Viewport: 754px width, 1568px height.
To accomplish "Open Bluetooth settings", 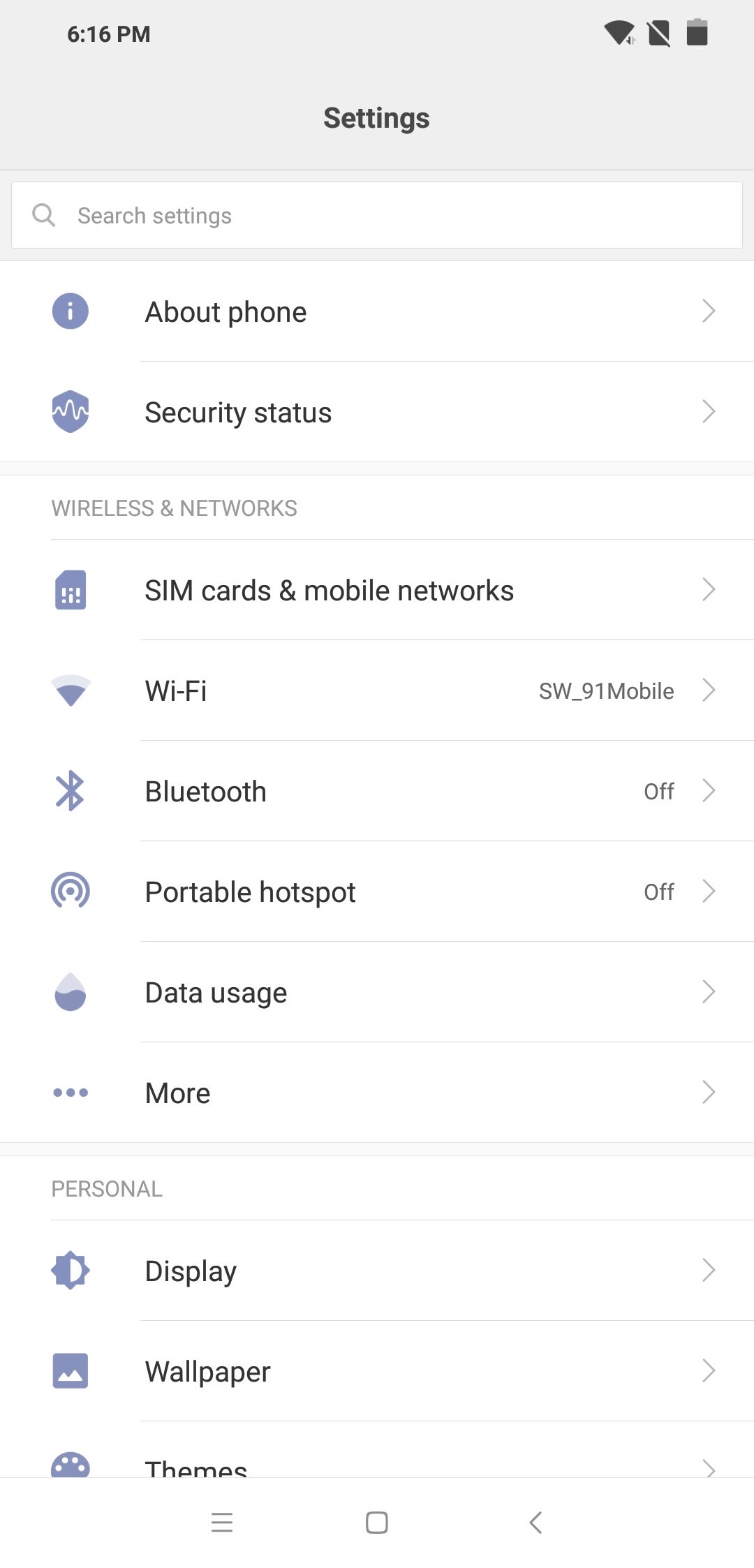I will click(x=377, y=791).
